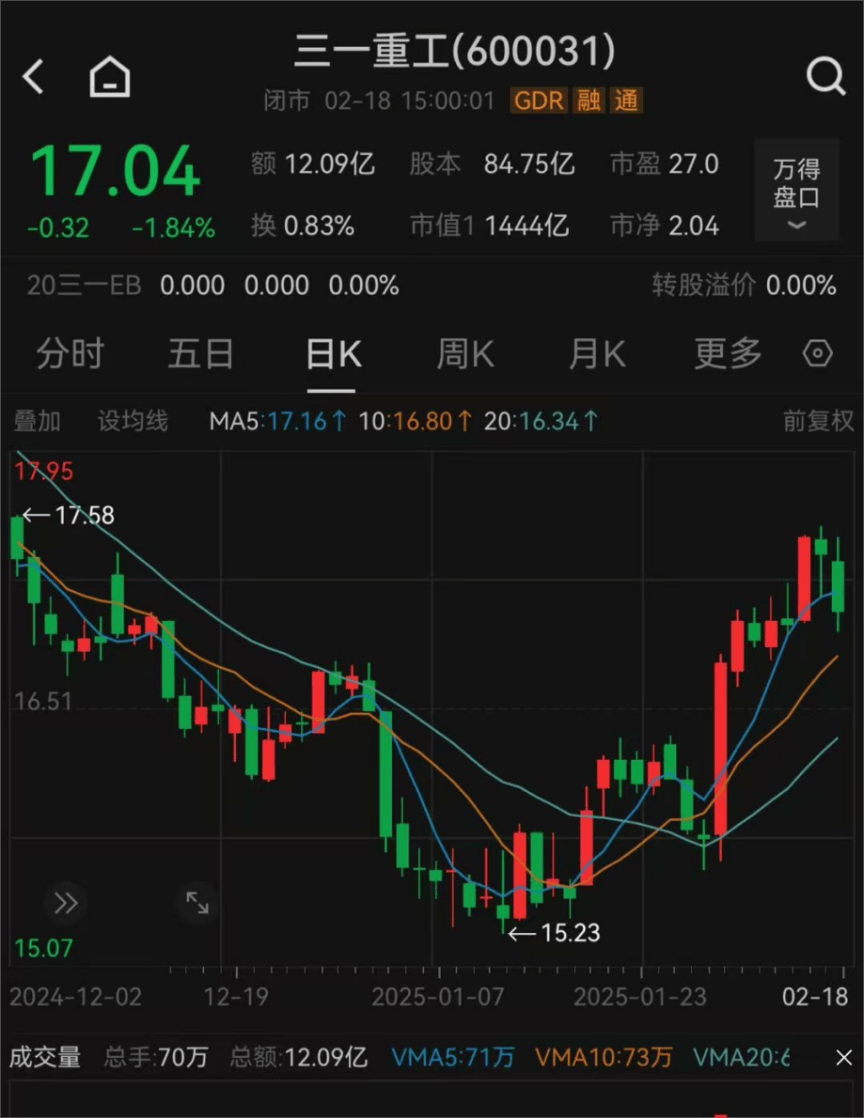Expand the K-line chart to fullscreen
The image size is (864, 1118).
point(197,904)
